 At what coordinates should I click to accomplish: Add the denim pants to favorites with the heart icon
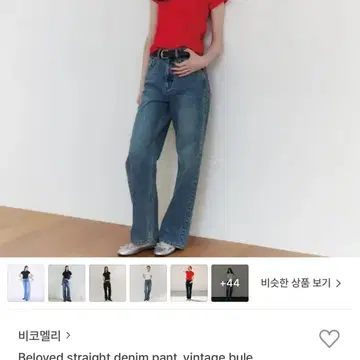pos(329,338)
